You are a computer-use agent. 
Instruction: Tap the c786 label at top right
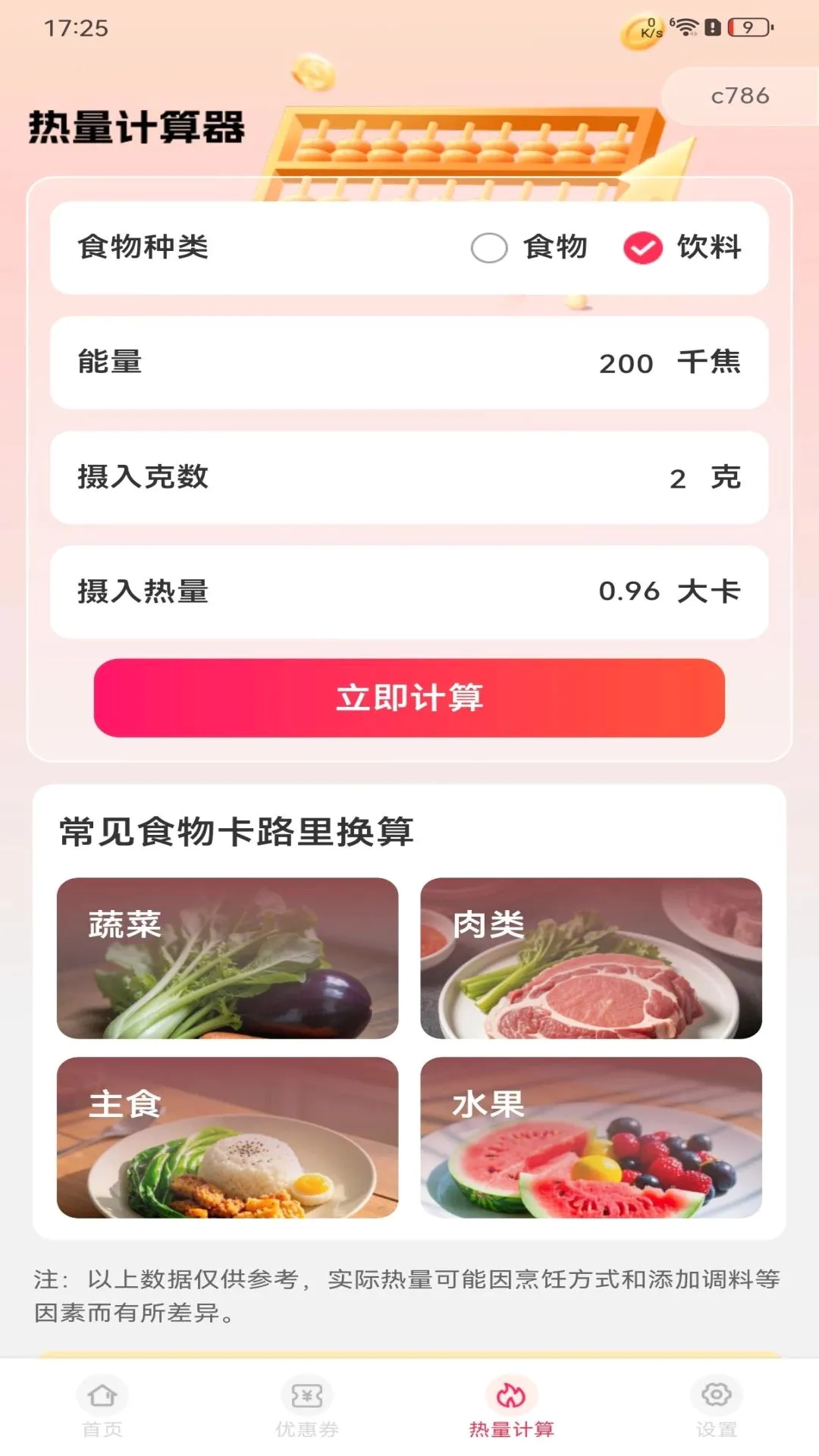coord(740,96)
